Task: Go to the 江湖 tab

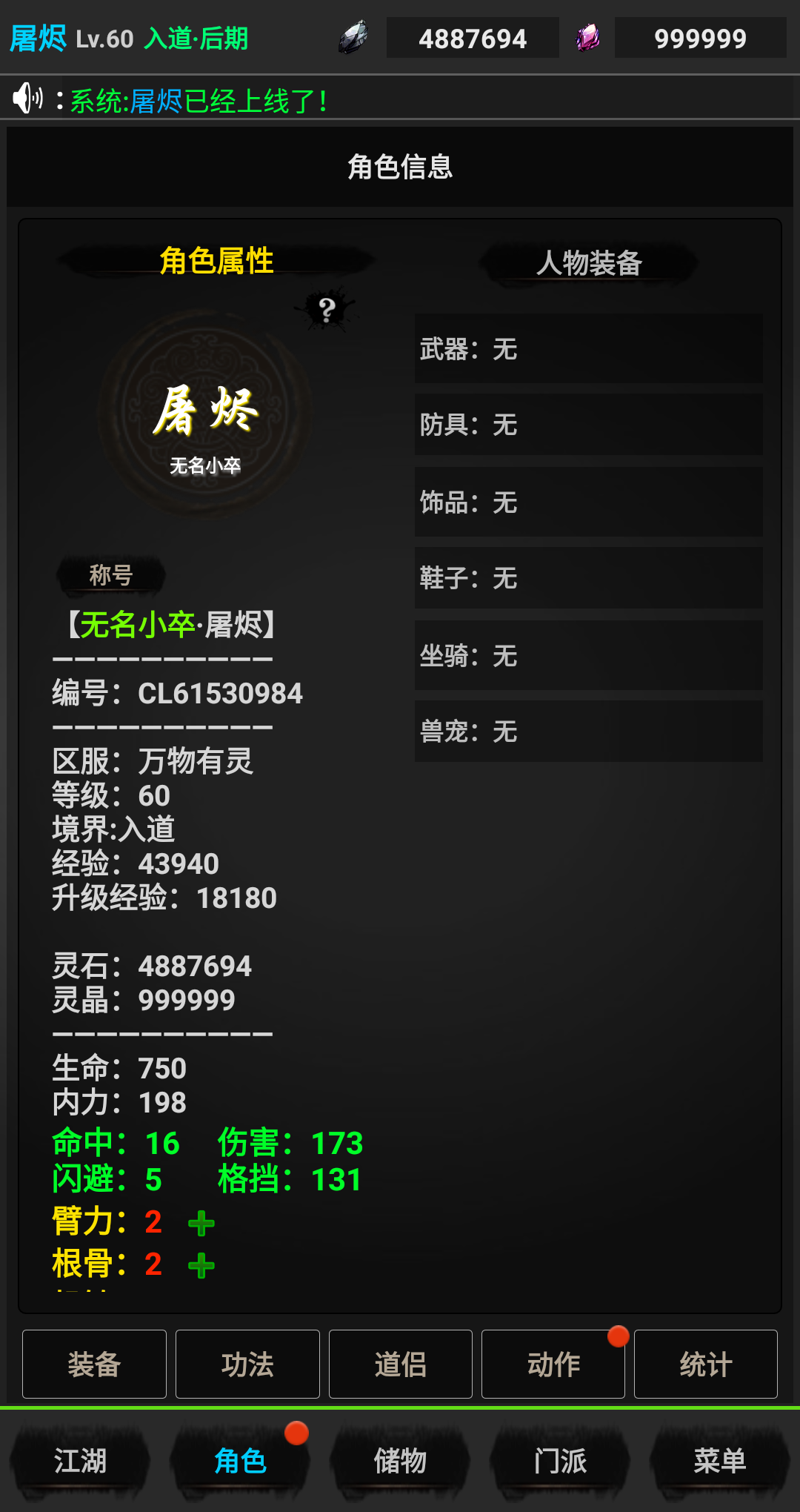Action: 80,1461
